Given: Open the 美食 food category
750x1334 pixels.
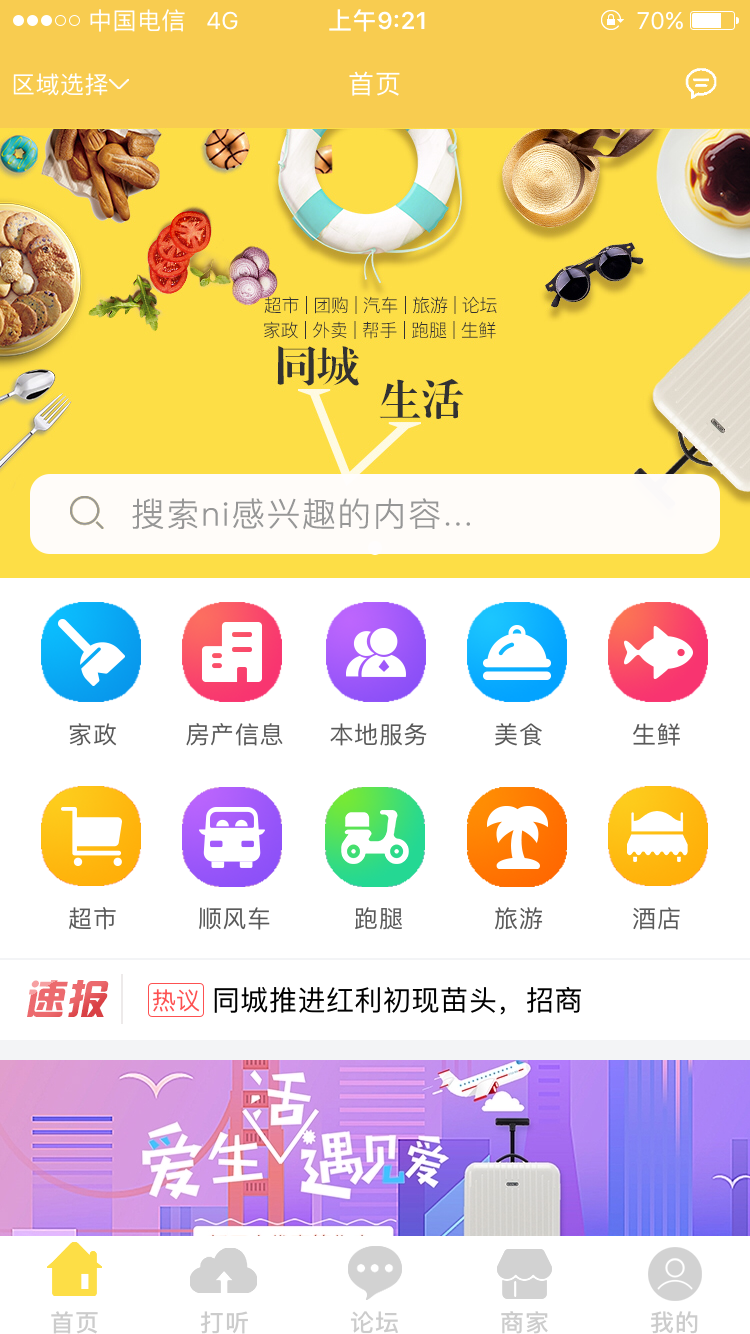Looking at the screenshot, I should [x=517, y=675].
